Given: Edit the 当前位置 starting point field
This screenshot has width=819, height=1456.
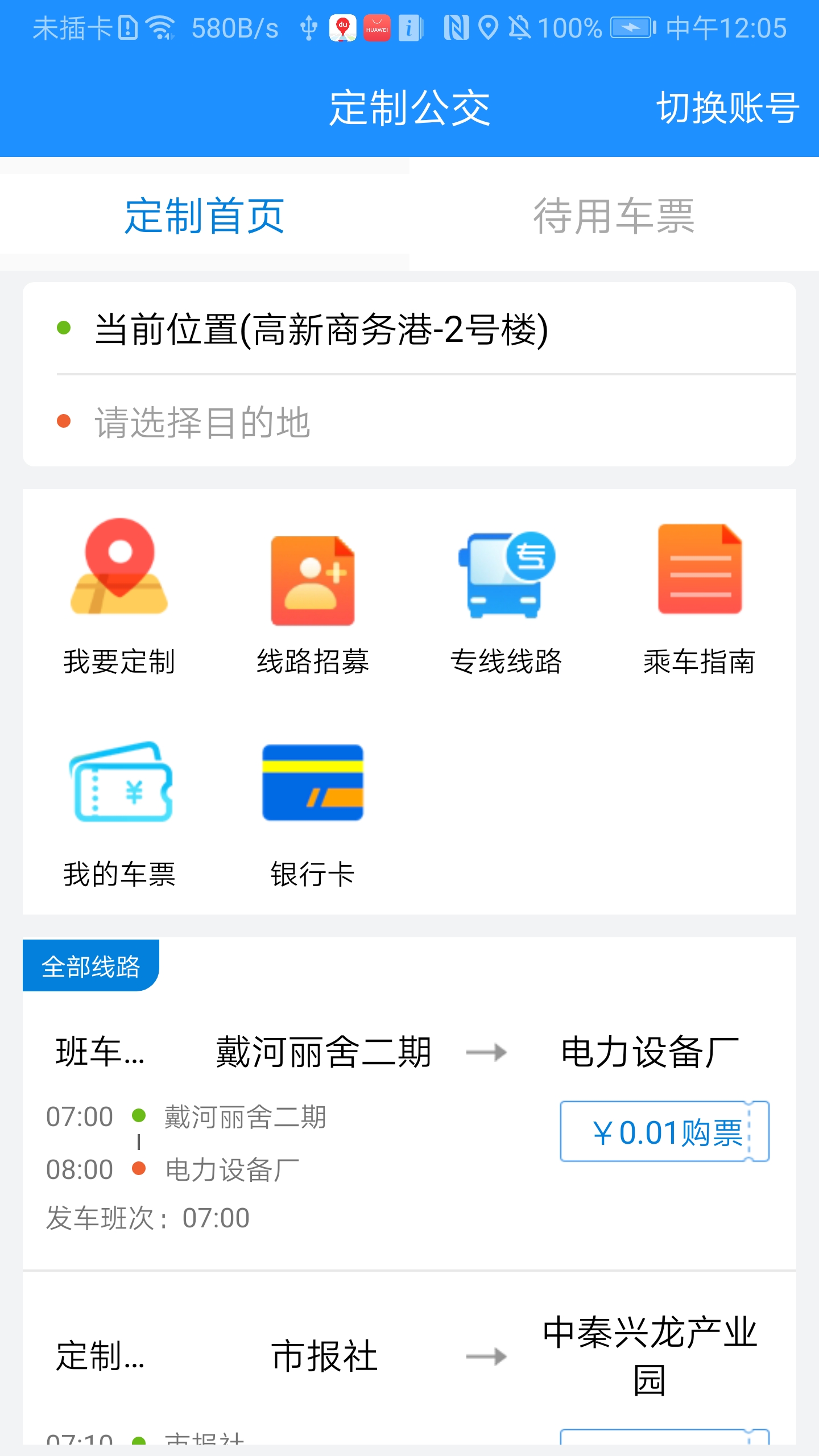Looking at the screenshot, I should 321,329.
